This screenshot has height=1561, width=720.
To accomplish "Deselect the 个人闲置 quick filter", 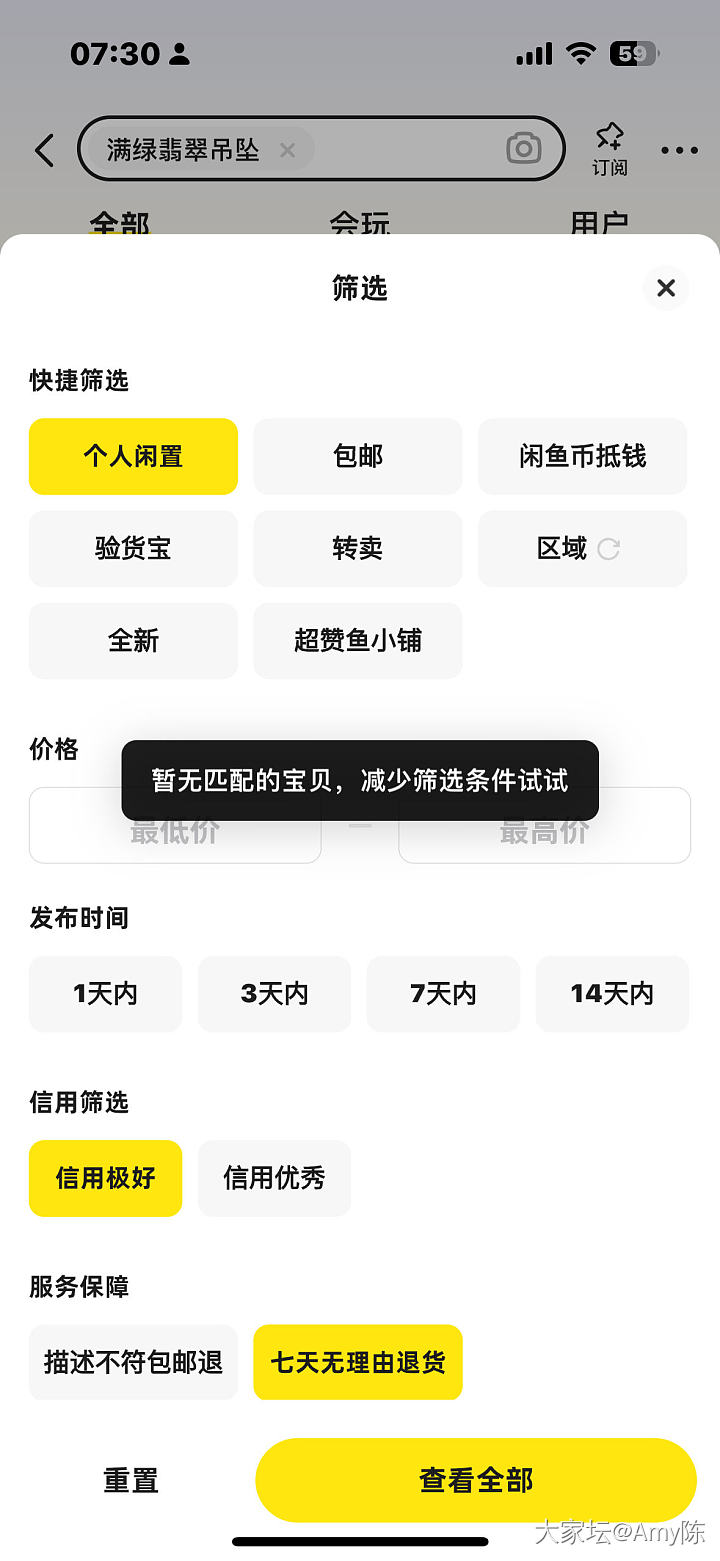I will [x=133, y=457].
